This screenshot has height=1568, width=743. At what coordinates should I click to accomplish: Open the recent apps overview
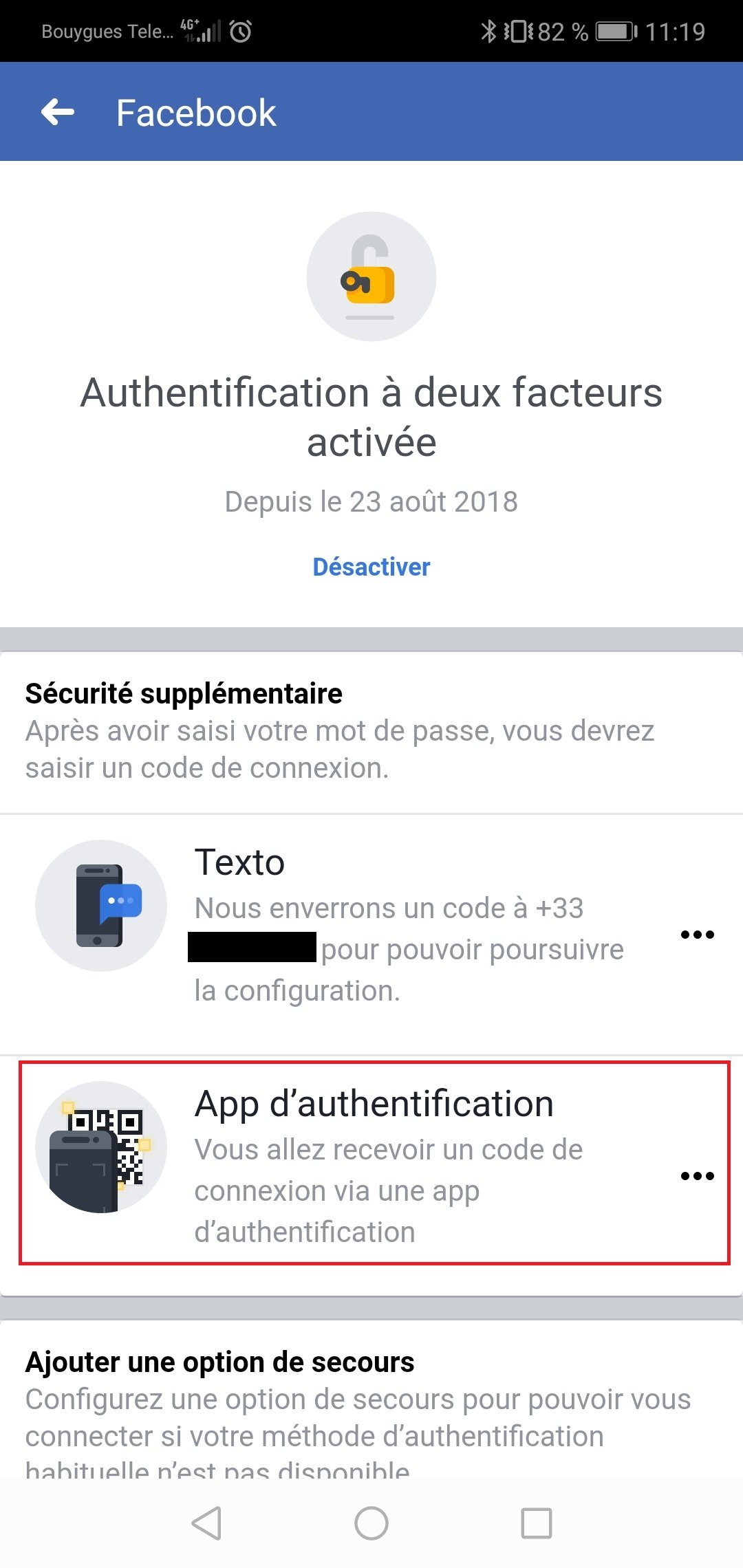click(536, 1523)
